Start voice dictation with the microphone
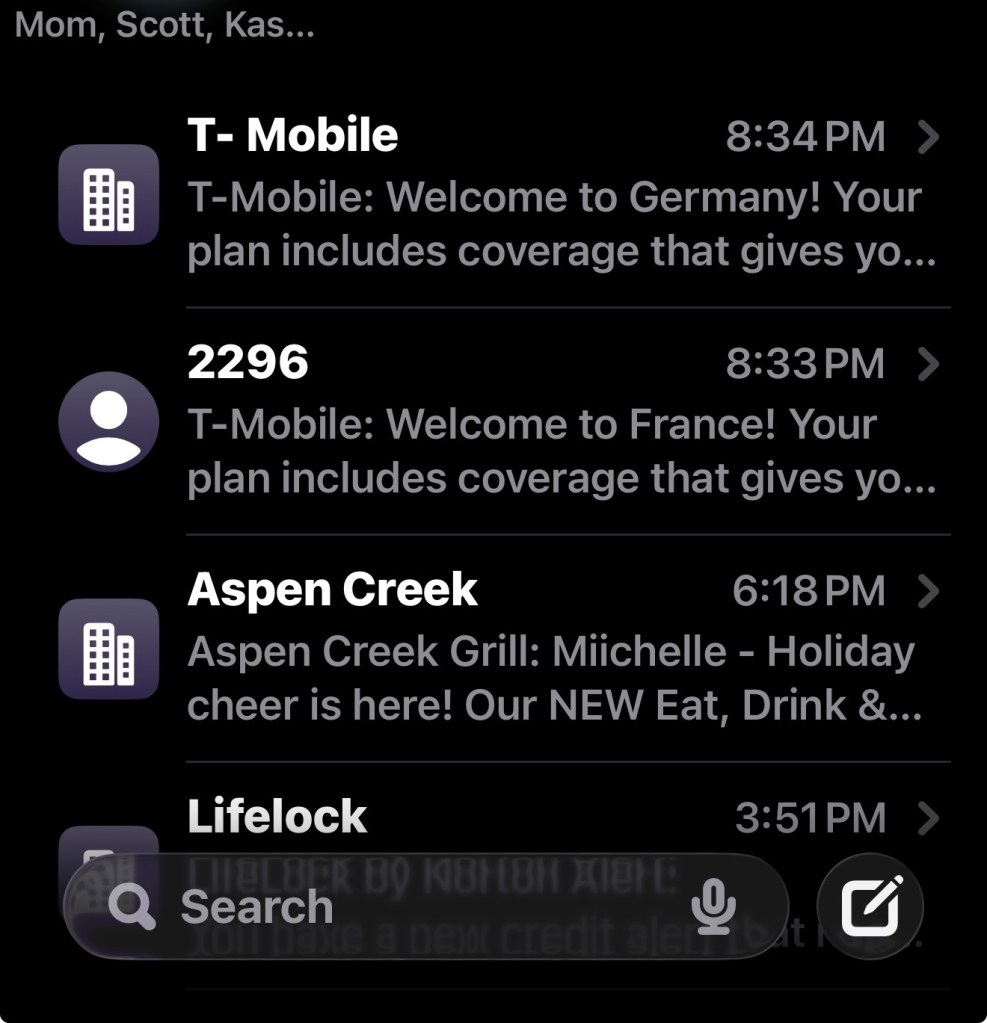Viewport: 987px width, 1023px height. pos(713,906)
